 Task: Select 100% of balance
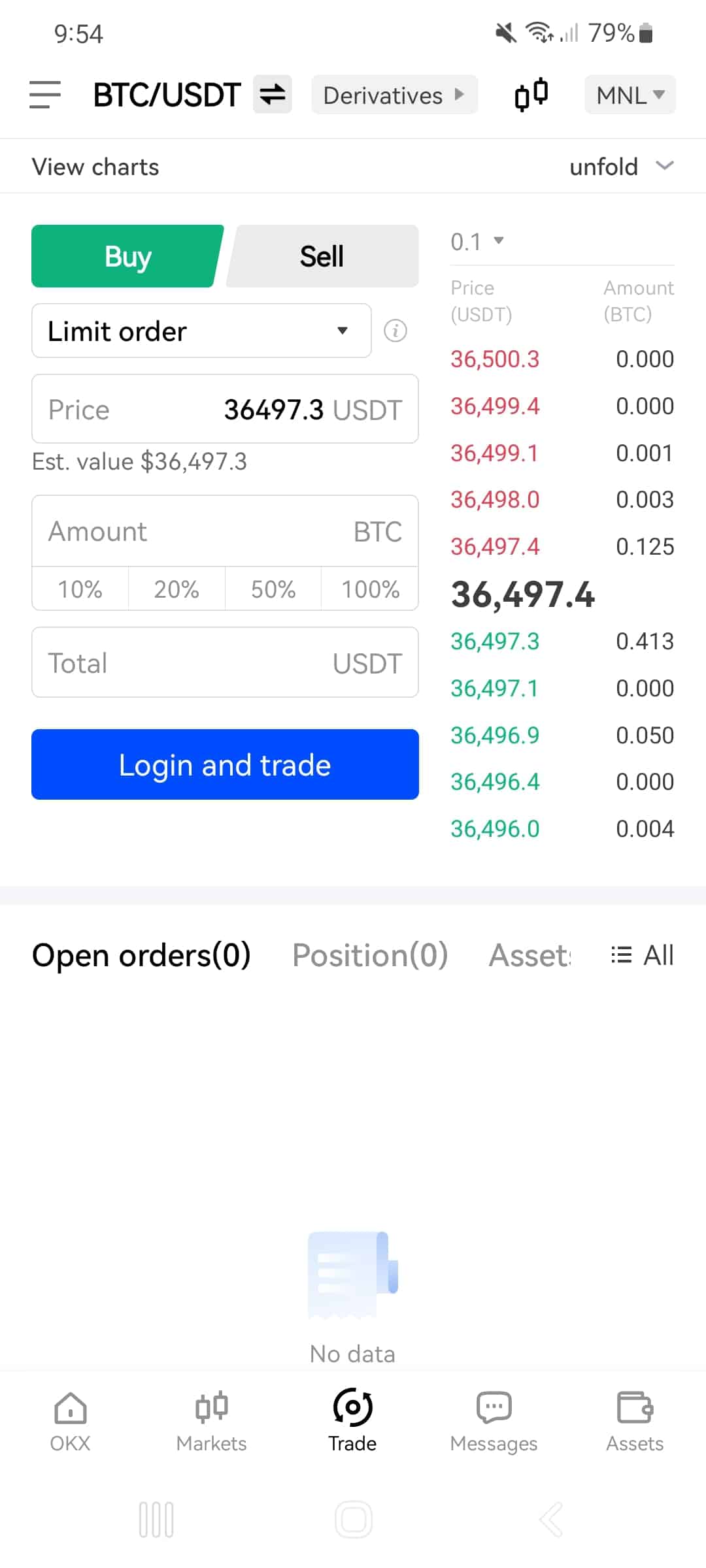coord(370,589)
